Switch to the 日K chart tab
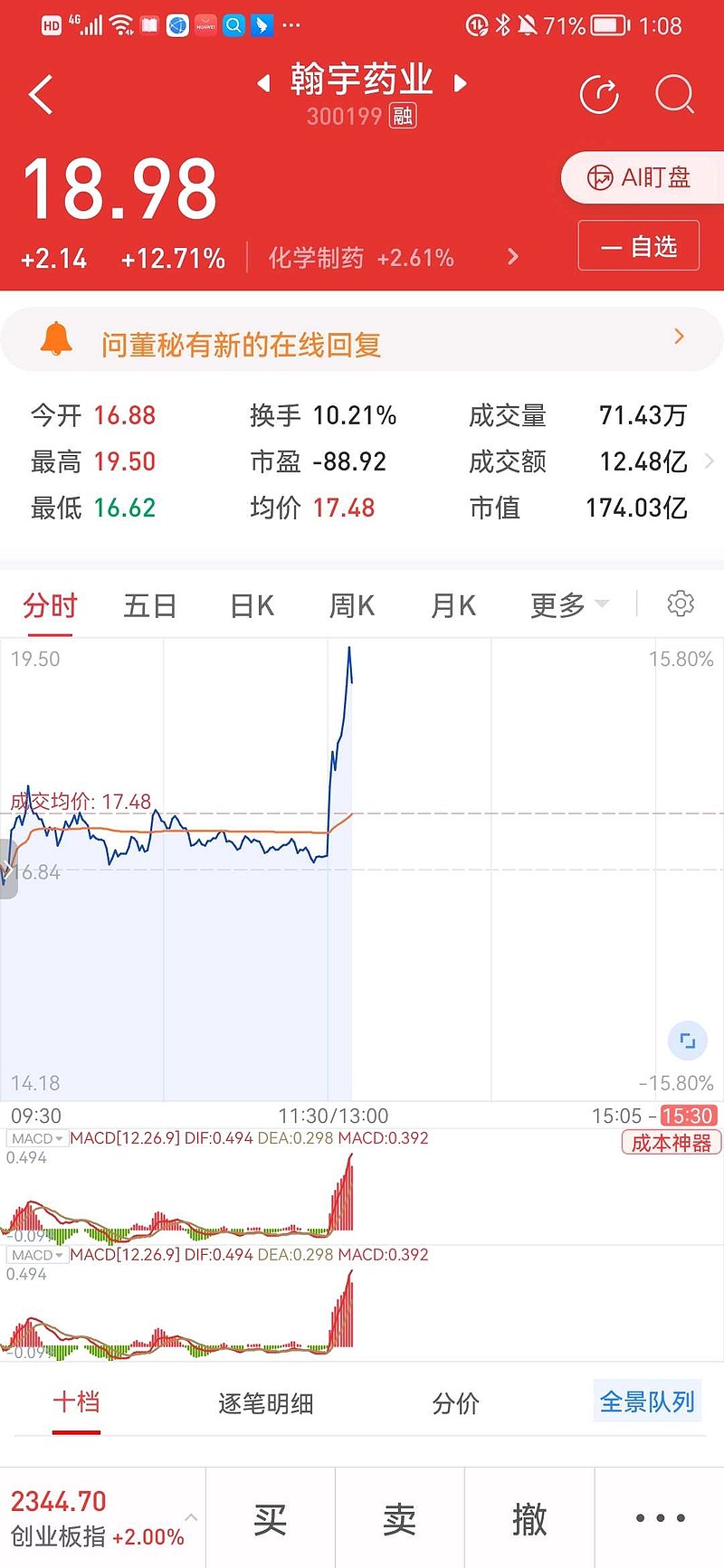 click(252, 605)
